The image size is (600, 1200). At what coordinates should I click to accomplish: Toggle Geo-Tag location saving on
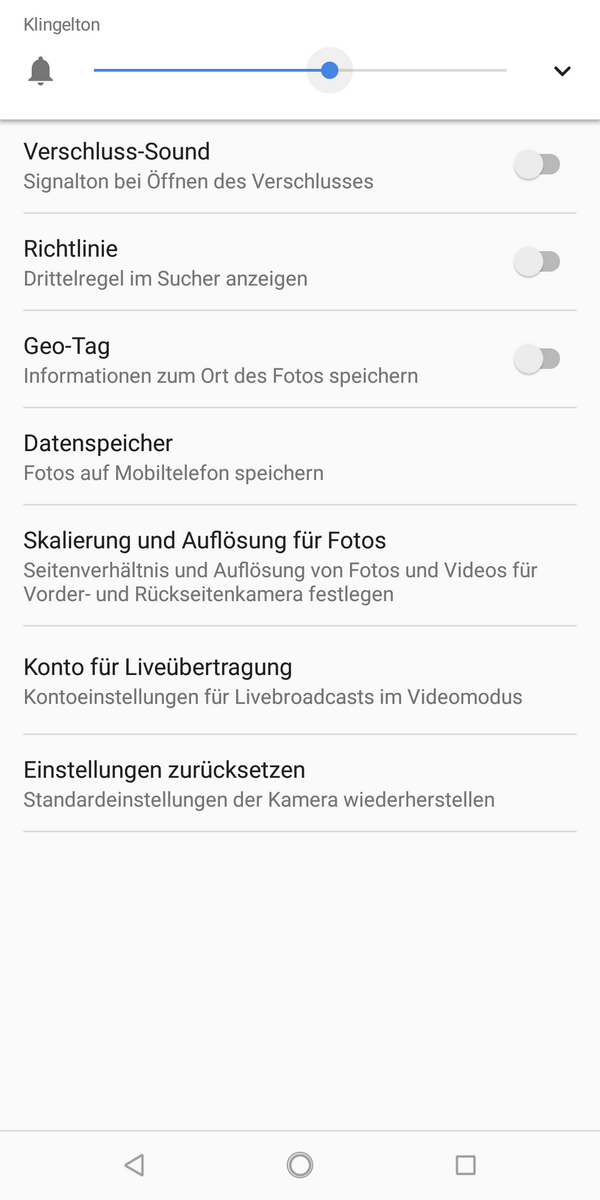[537, 359]
